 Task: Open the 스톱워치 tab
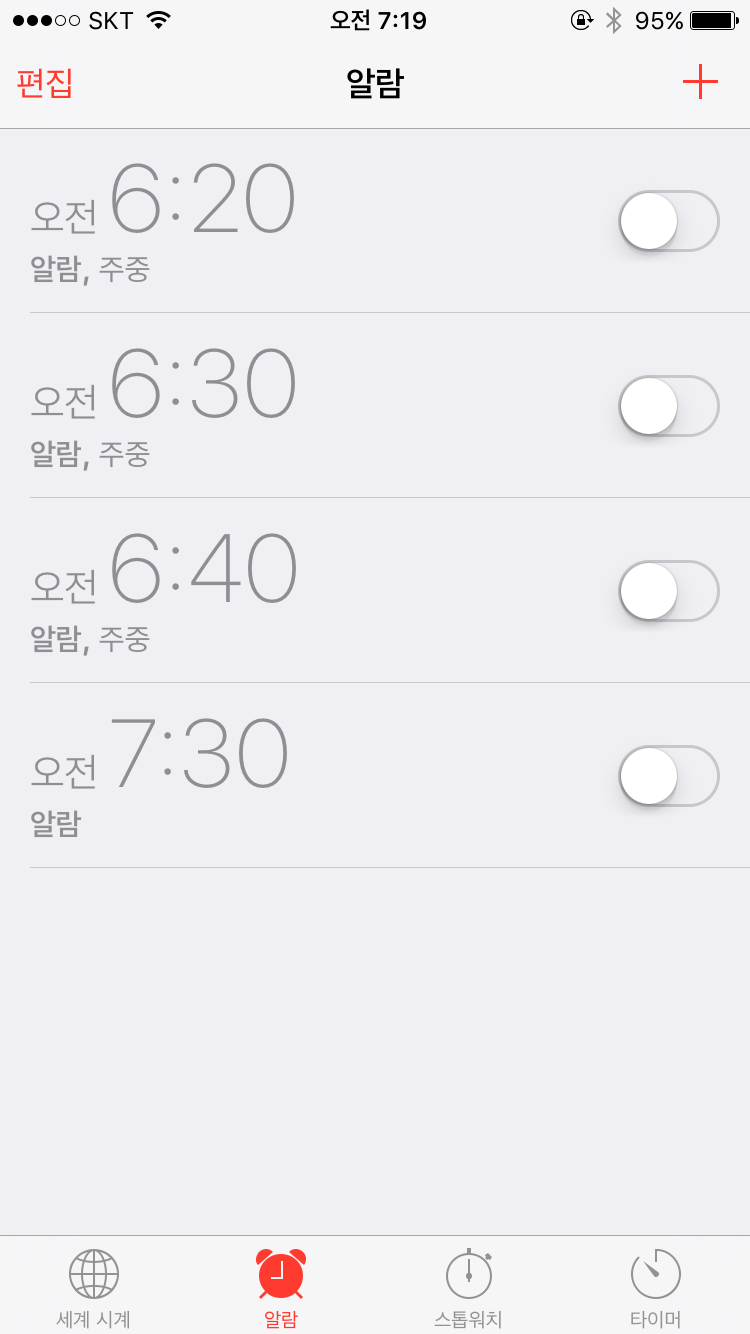coord(468,1288)
